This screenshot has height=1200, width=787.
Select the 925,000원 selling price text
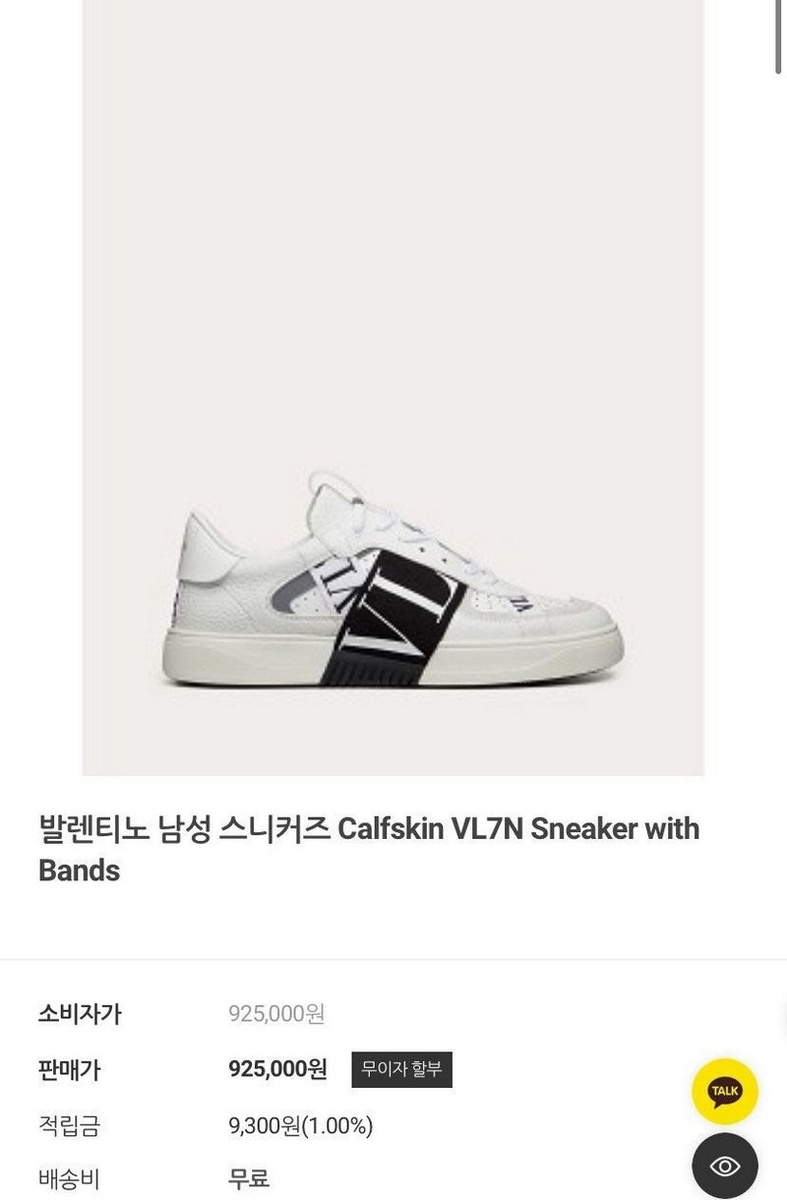(277, 1070)
